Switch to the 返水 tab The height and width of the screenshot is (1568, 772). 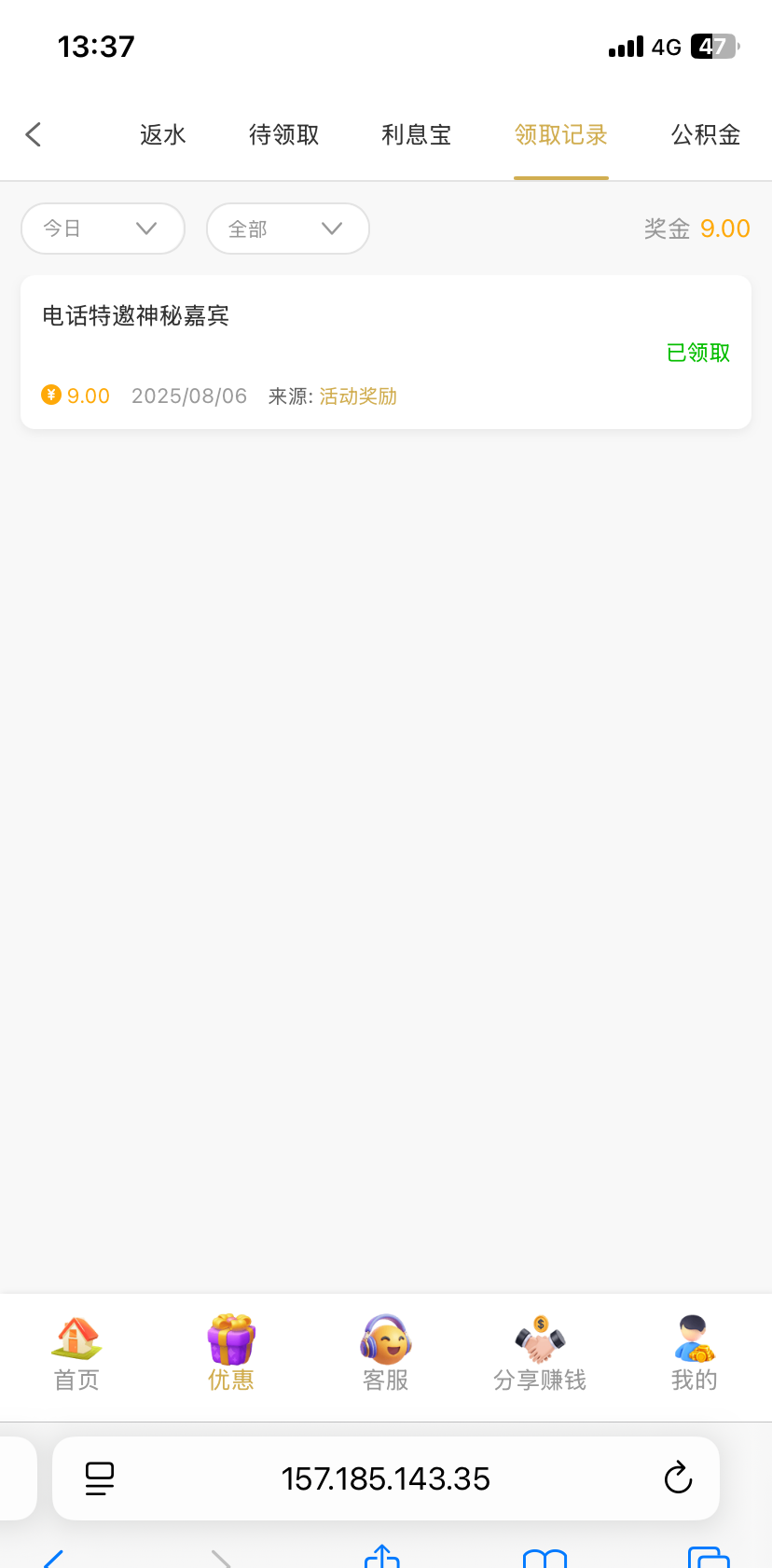(163, 135)
